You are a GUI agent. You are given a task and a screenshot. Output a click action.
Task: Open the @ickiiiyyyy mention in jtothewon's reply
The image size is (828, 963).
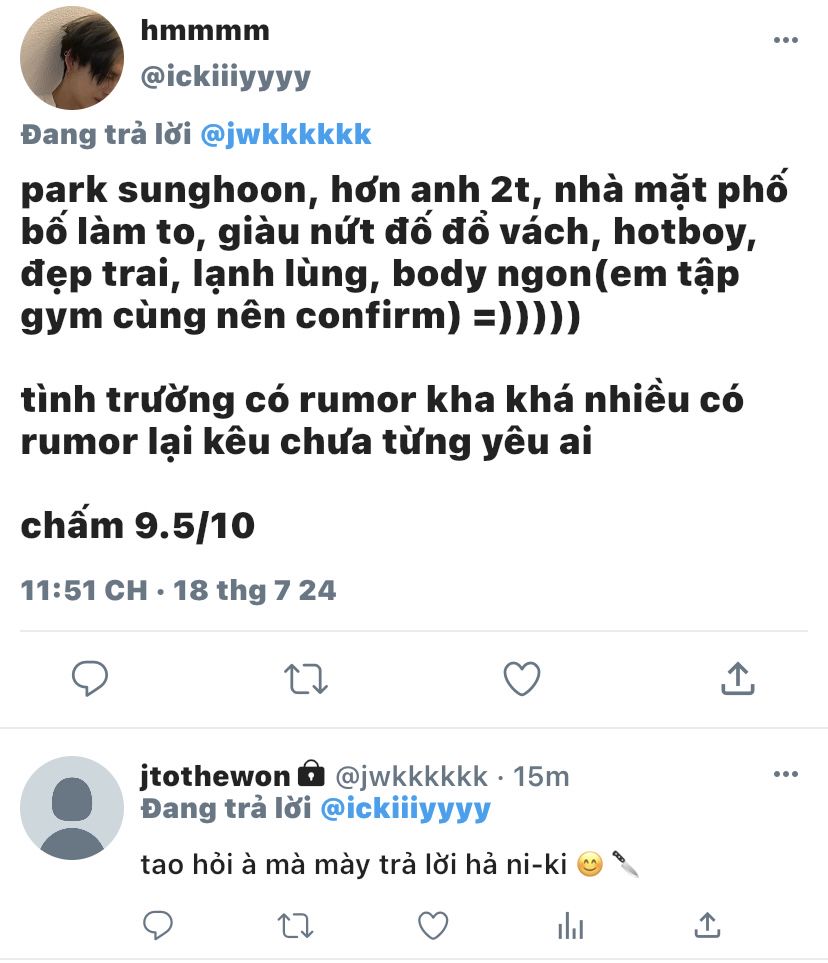(405, 809)
